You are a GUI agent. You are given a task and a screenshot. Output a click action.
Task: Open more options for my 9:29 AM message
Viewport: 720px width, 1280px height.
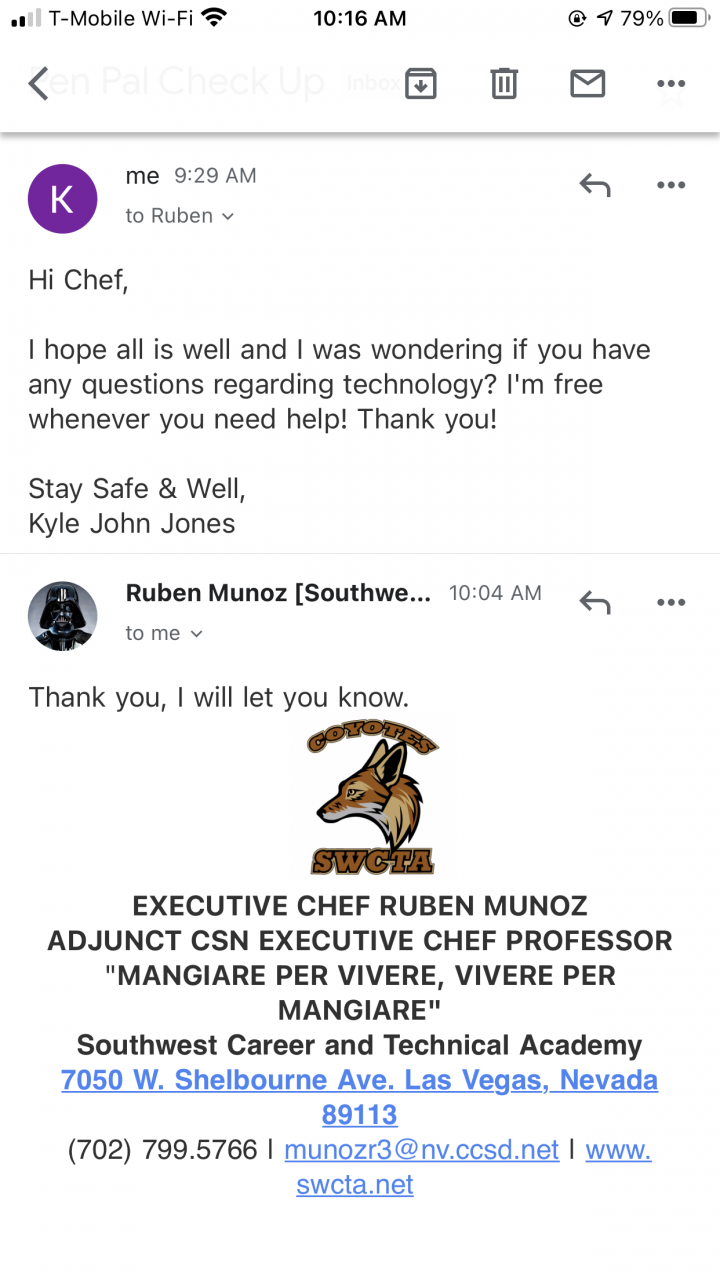(x=670, y=185)
